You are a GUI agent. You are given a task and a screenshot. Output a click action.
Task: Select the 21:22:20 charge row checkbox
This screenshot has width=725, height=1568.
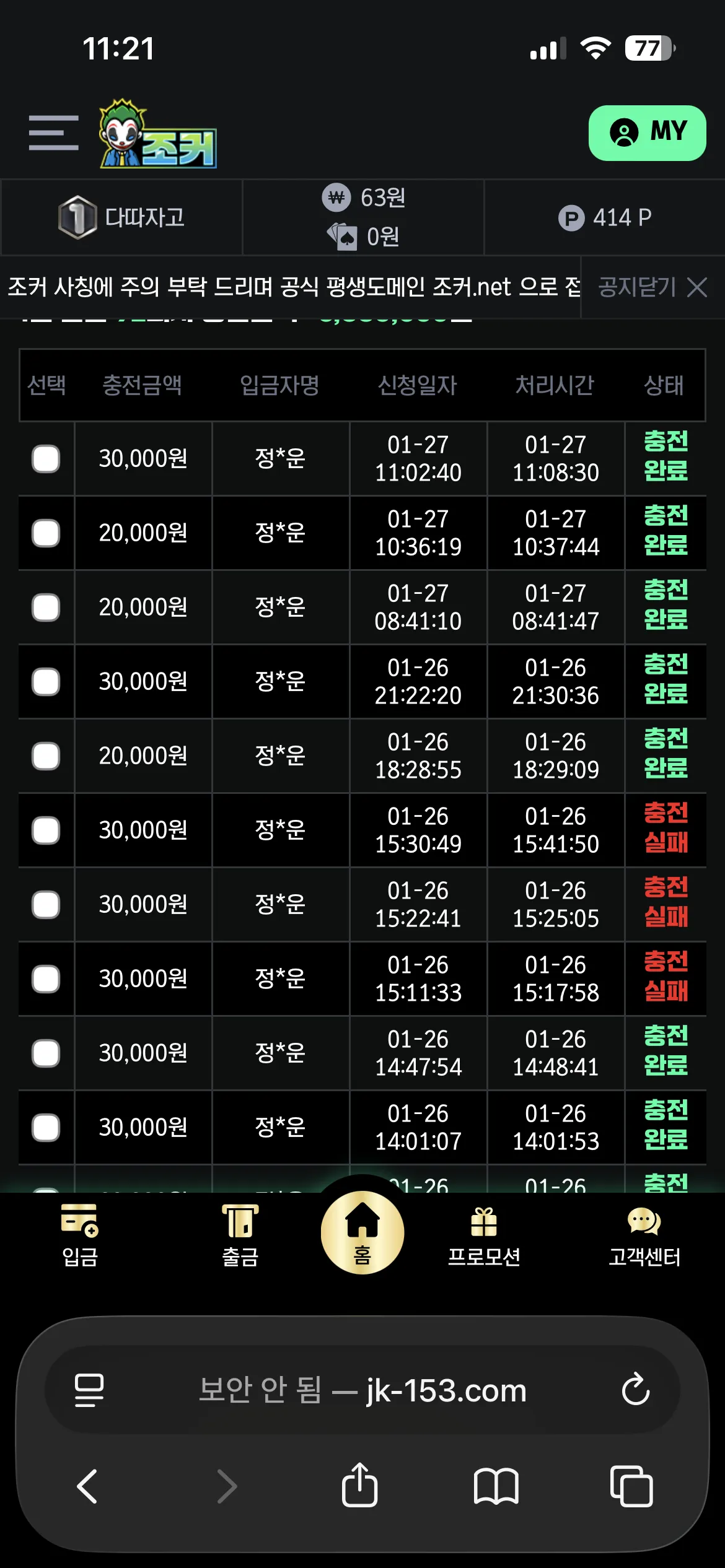(46, 682)
